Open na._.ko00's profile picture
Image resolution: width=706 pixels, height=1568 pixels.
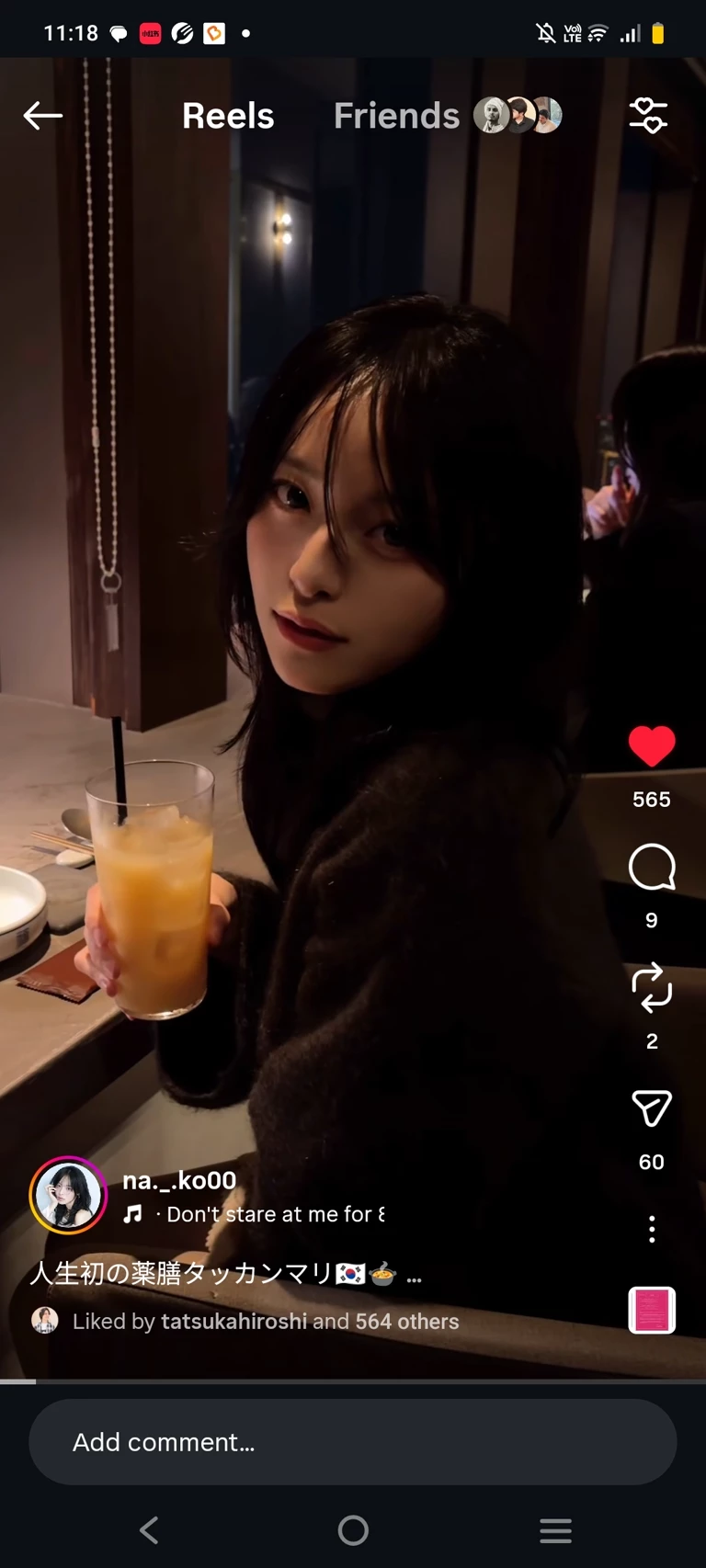pos(68,1195)
